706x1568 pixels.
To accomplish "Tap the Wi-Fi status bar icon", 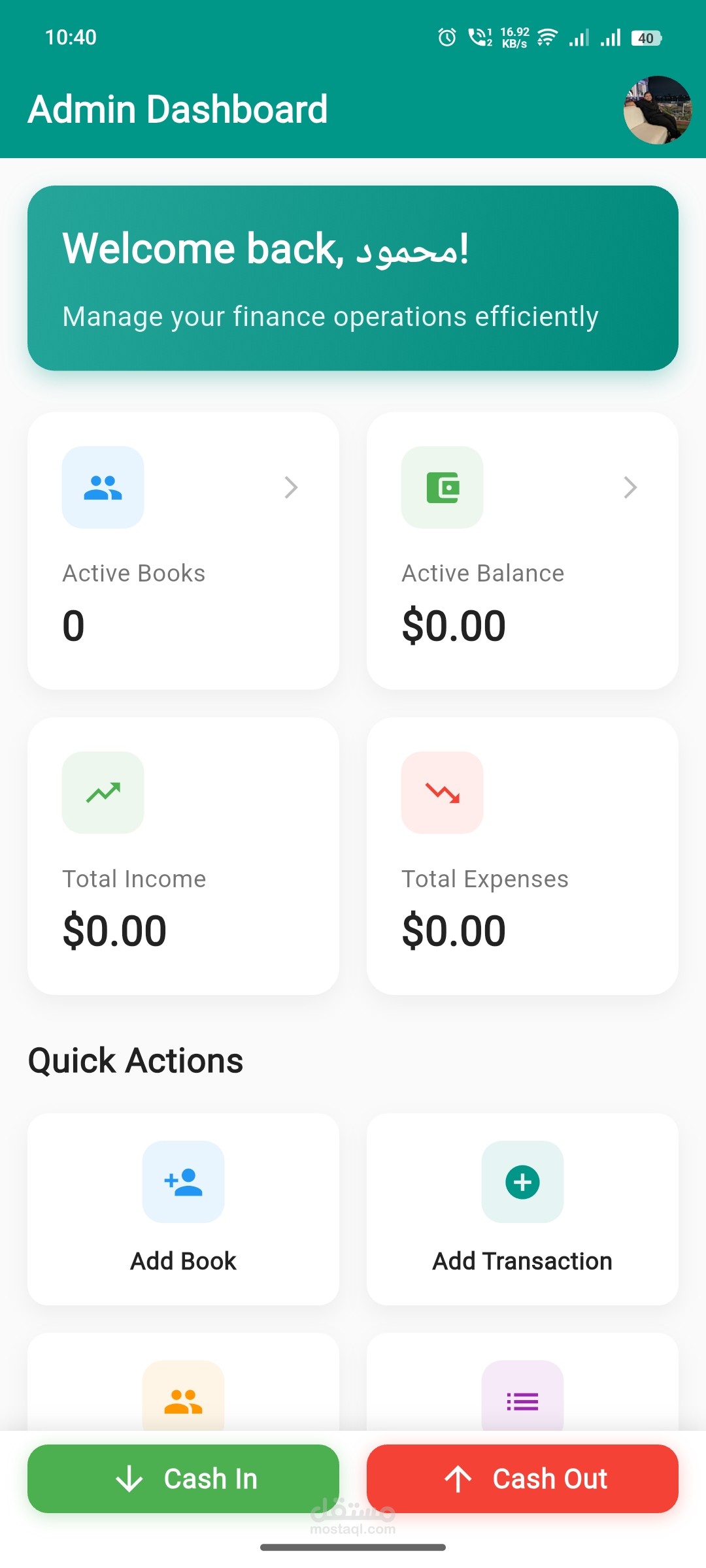I will pyautogui.click(x=546, y=37).
